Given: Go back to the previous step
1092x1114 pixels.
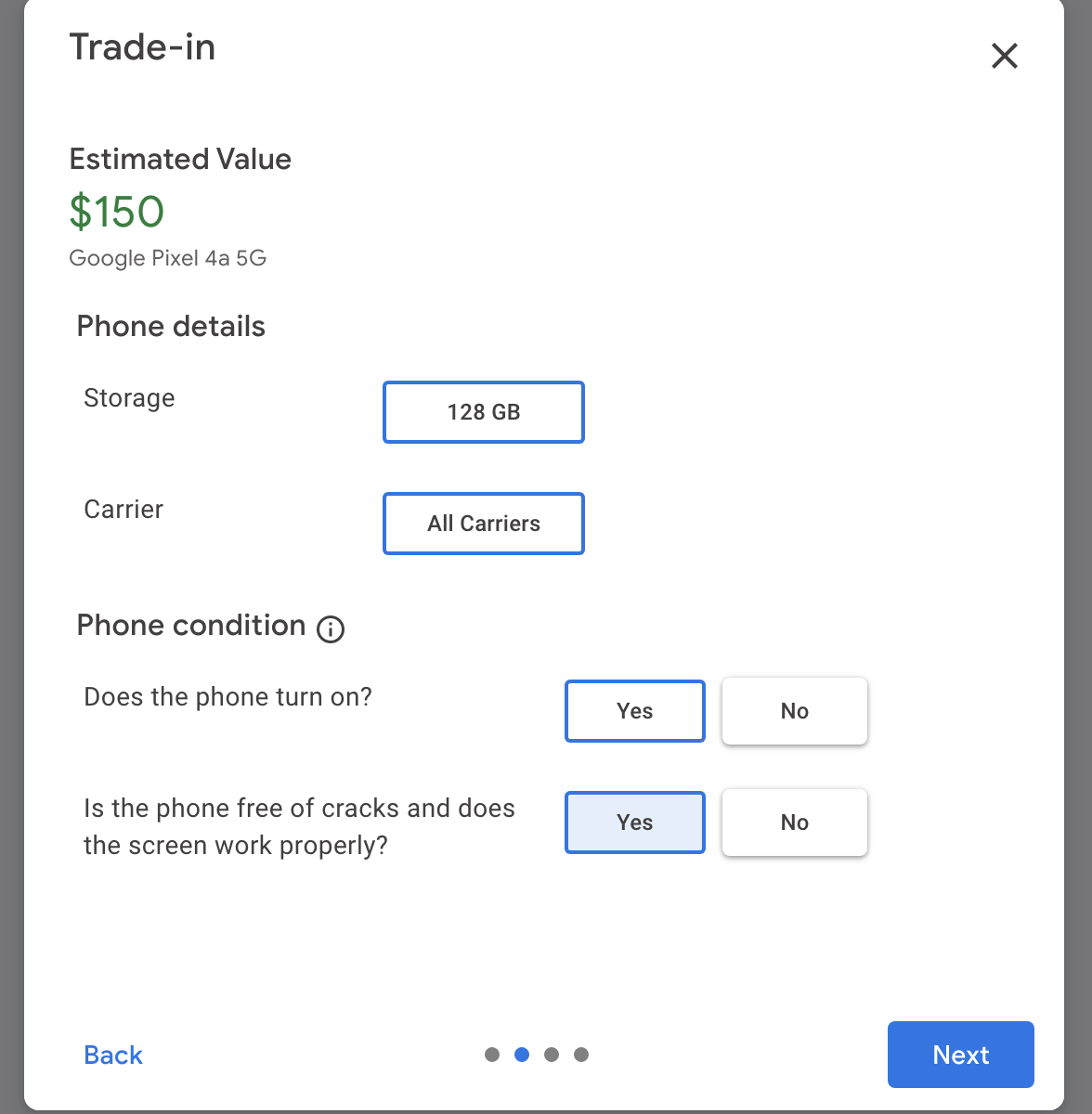Looking at the screenshot, I should pyautogui.click(x=113, y=1055).
